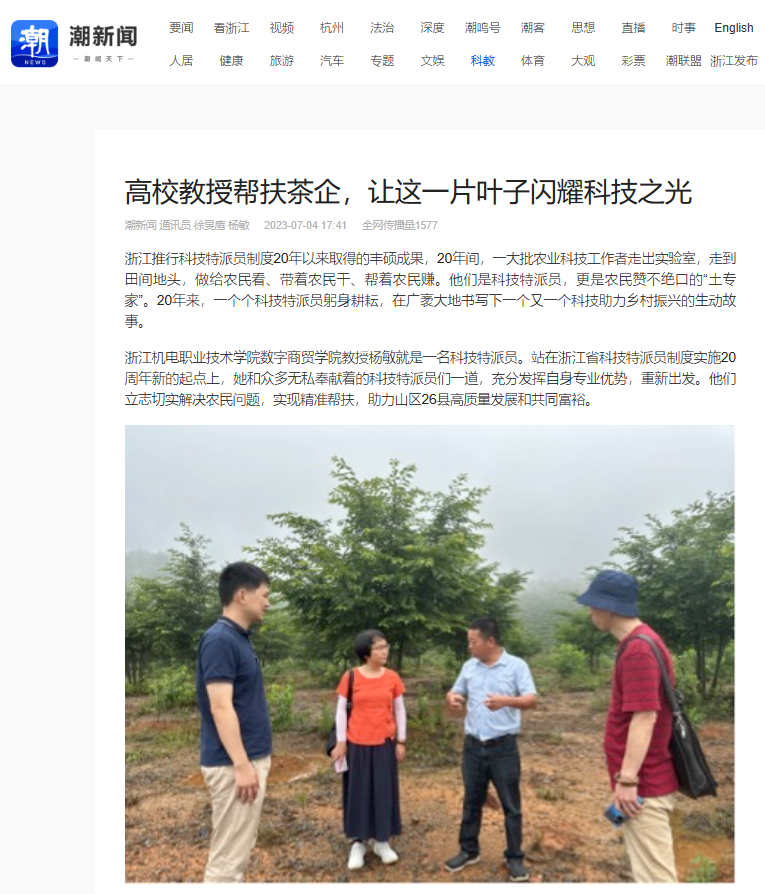The height and width of the screenshot is (894, 765).
Task: Open the 体育 sports section
Action: [x=533, y=61]
